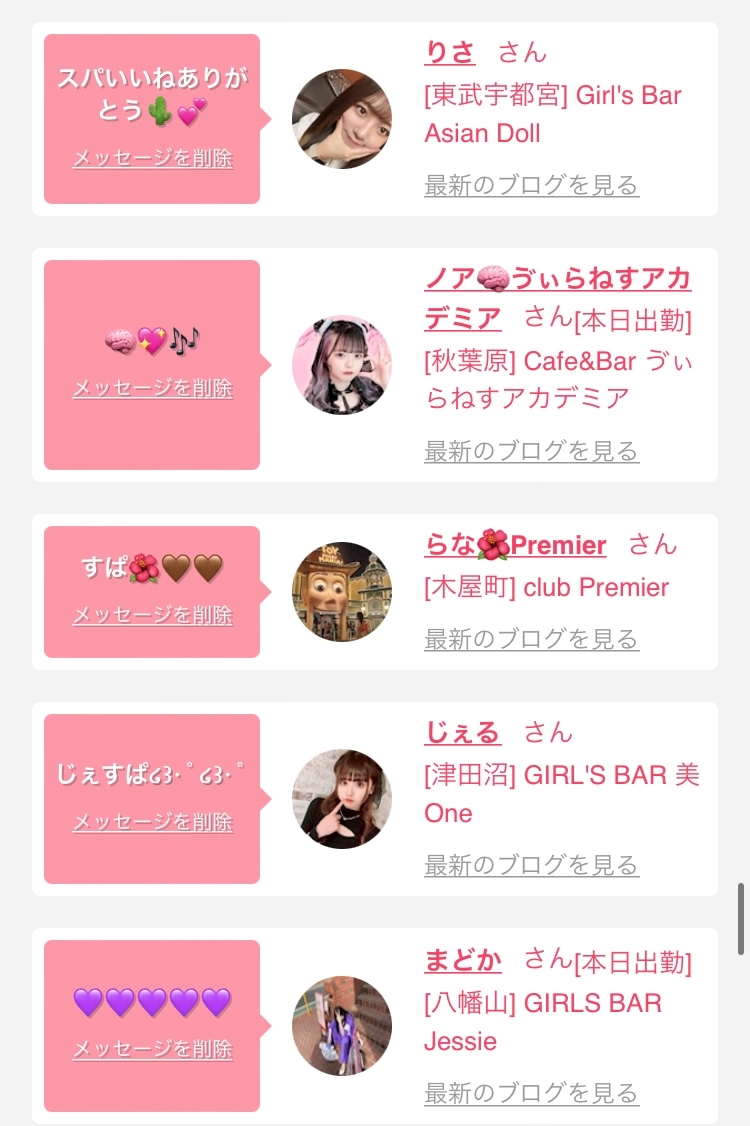Tap じぇる's profile photo

click(342, 799)
